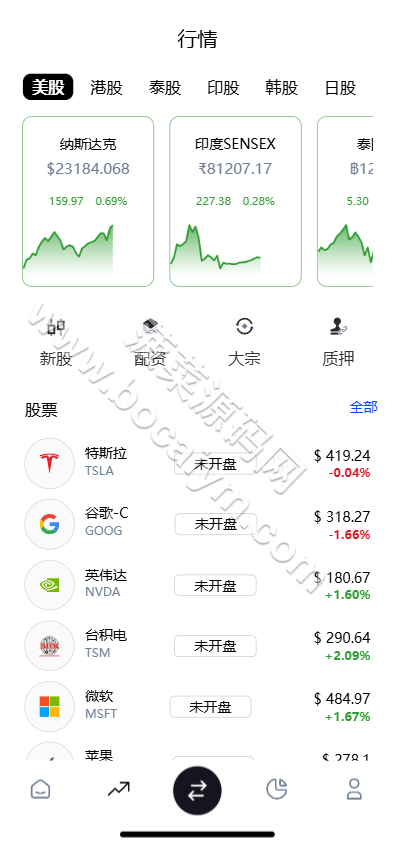Open the profile tab in bottom bar
393x850 pixels.
(354, 789)
